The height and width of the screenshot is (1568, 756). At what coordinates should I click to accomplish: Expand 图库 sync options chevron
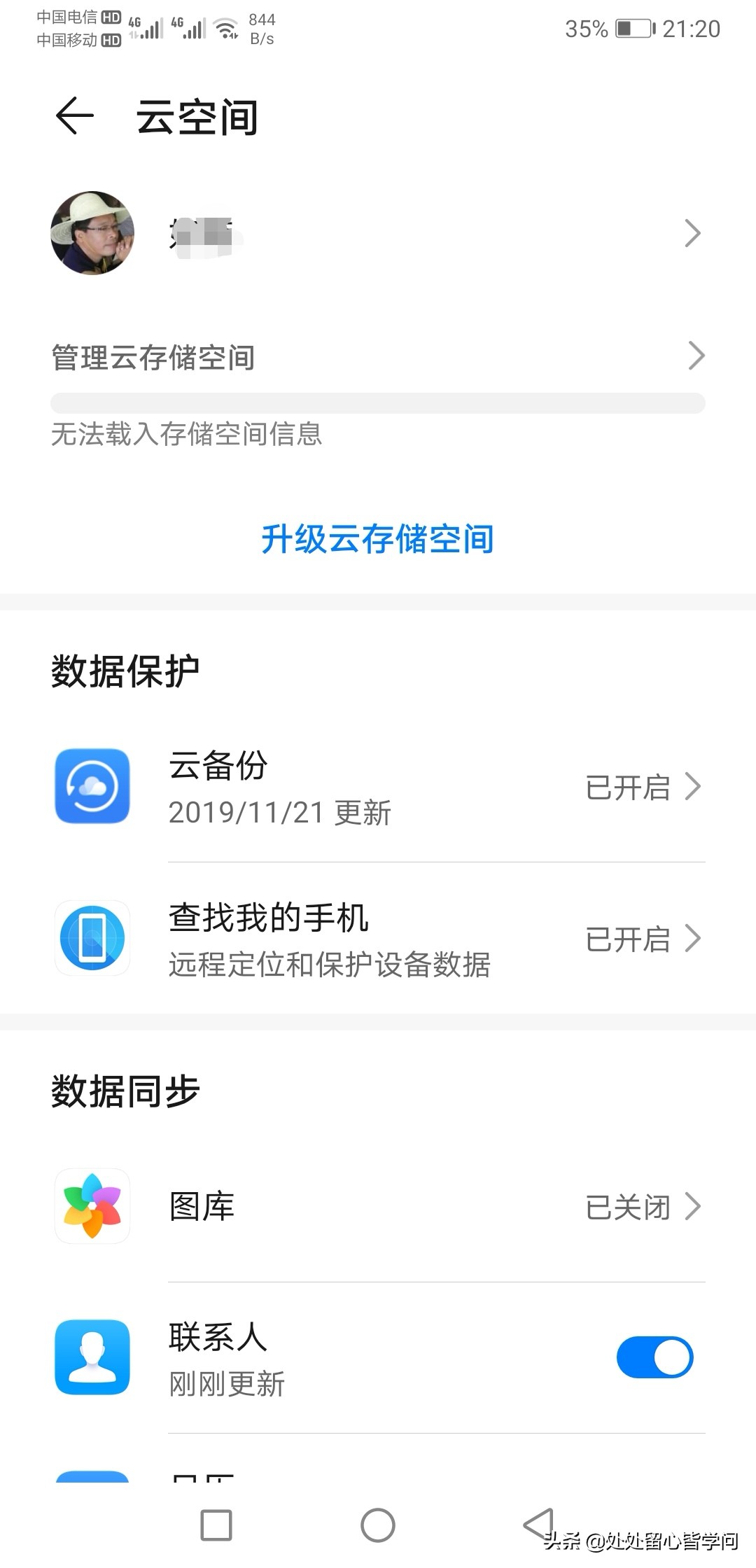tap(693, 1205)
